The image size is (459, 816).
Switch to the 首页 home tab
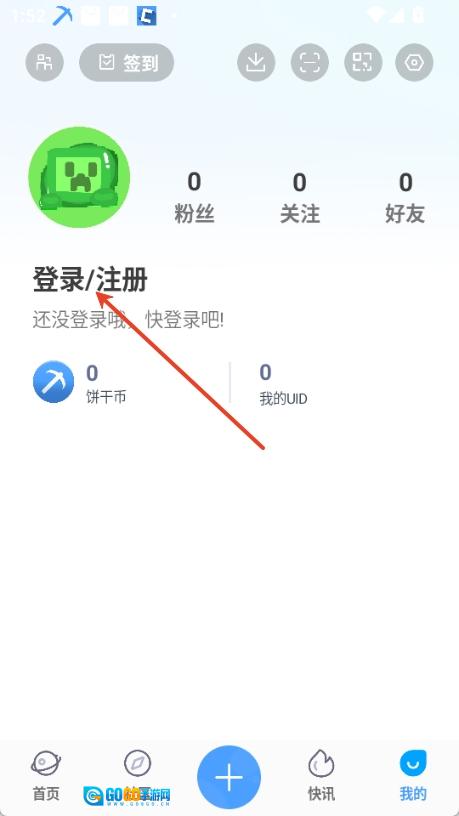tap(46, 776)
